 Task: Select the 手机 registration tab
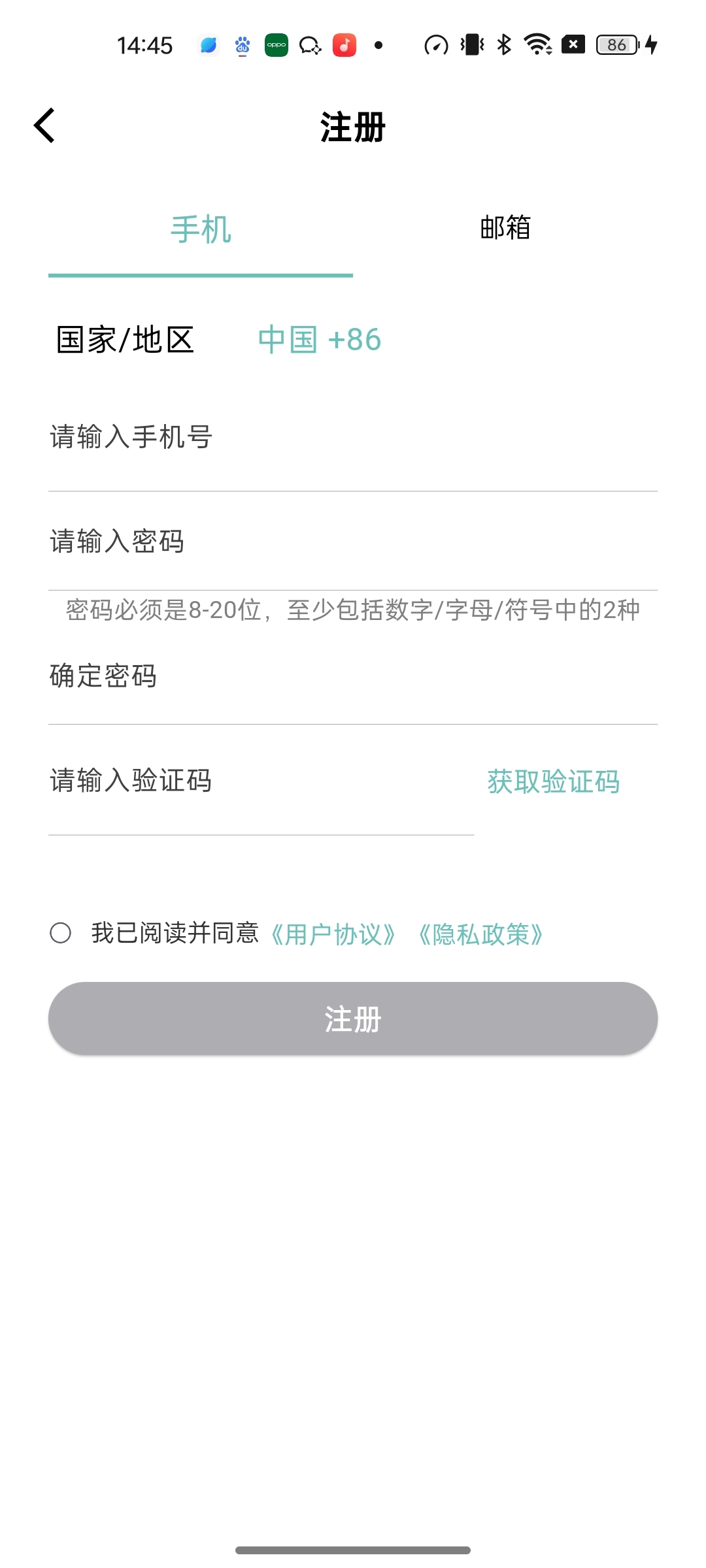tap(201, 230)
